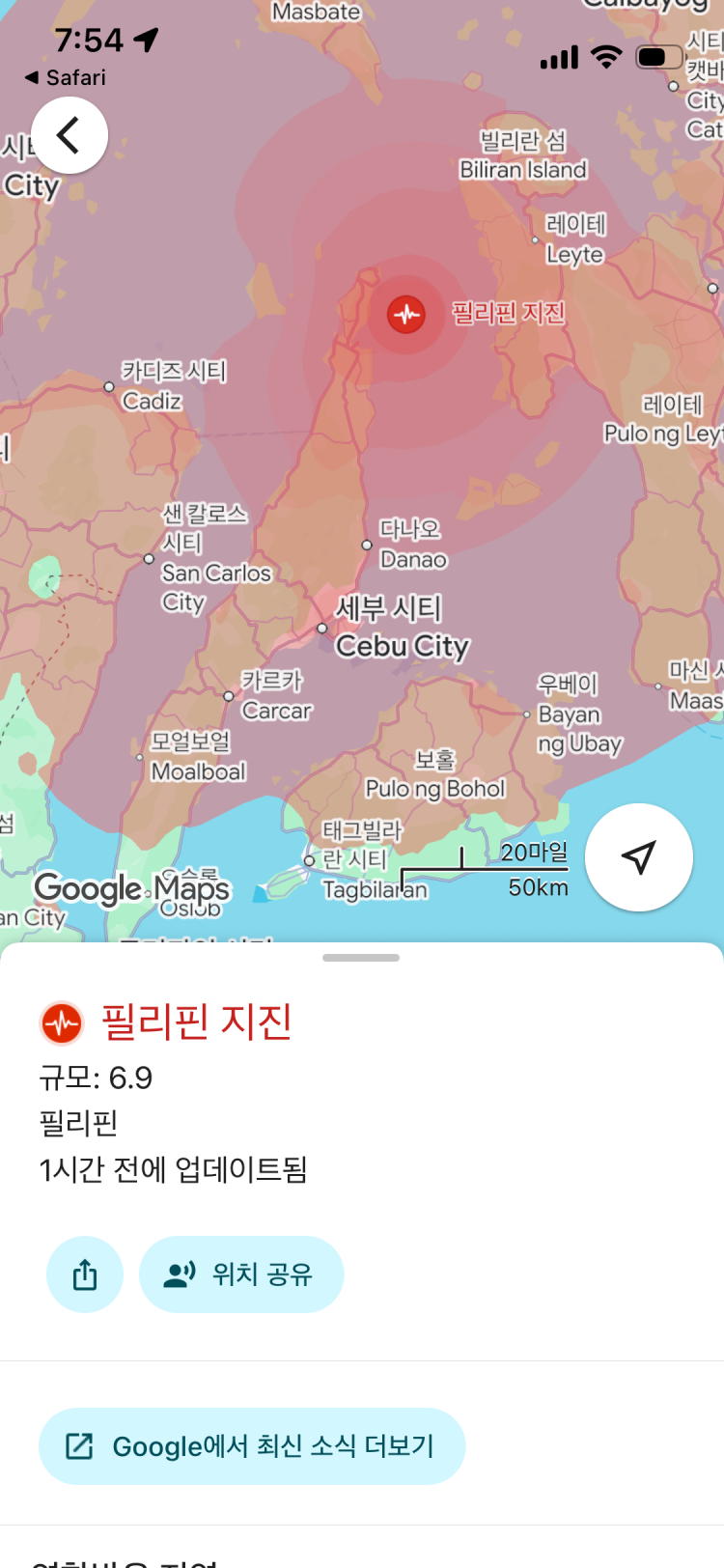Open Google에서 최신 소식 더보기

coord(252,1446)
